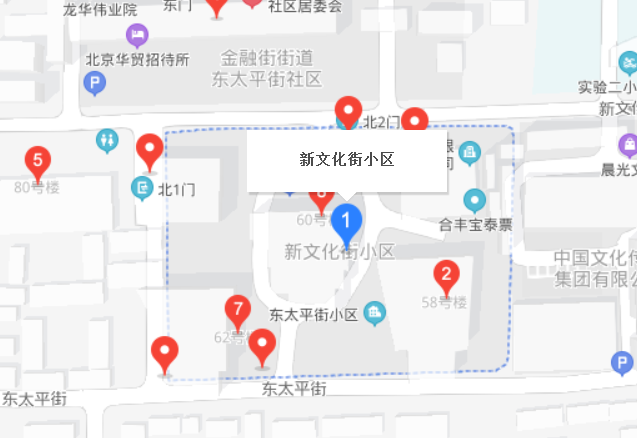Tap the 合丰宝泰票 place icon
637x438 pixels.
(474, 200)
